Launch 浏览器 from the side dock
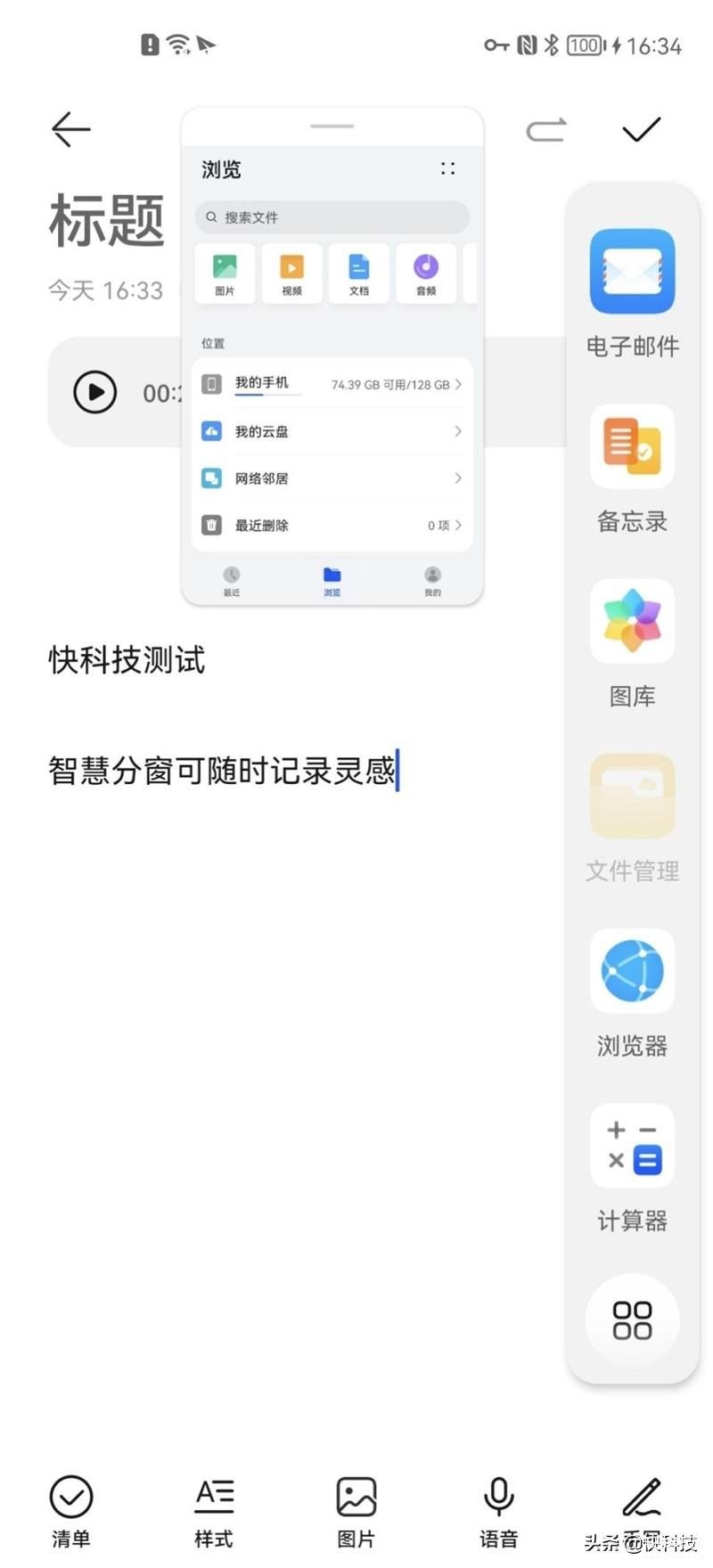The image size is (713, 1568). pyautogui.click(x=632, y=971)
